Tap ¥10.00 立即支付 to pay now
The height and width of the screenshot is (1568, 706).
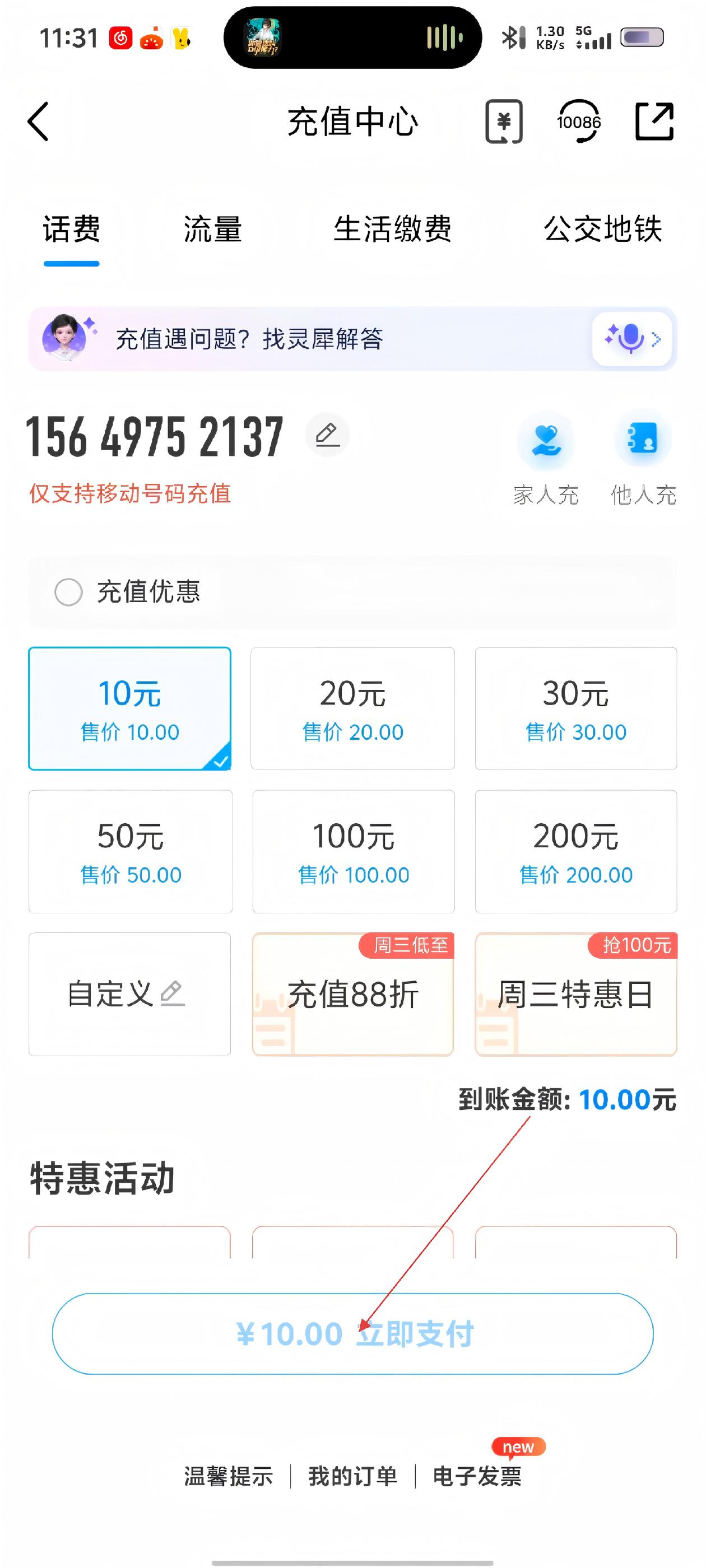coord(352,1334)
